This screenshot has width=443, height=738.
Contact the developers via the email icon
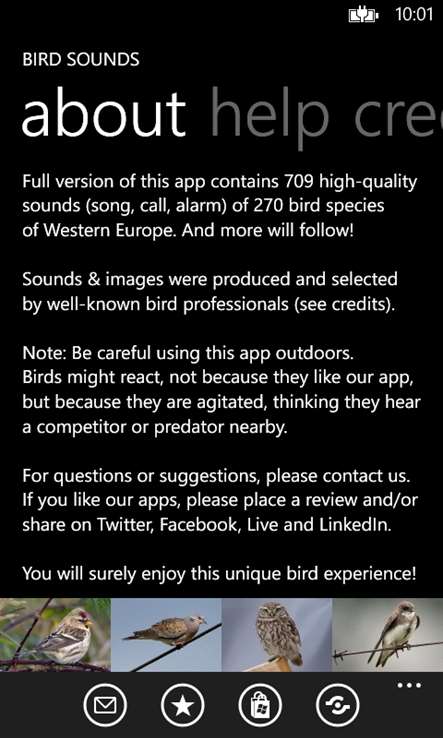coord(105,706)
